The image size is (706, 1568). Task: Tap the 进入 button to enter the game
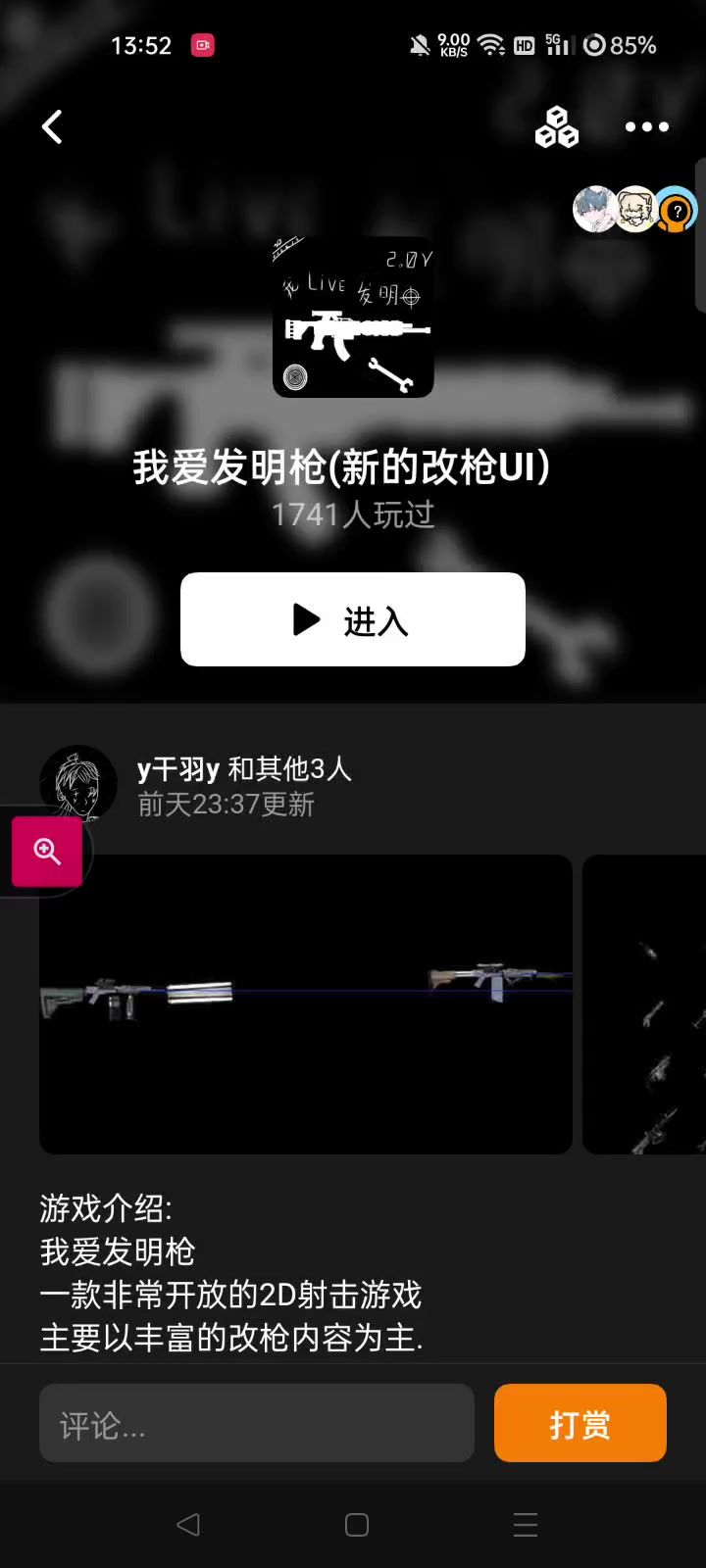pos(353,619)
